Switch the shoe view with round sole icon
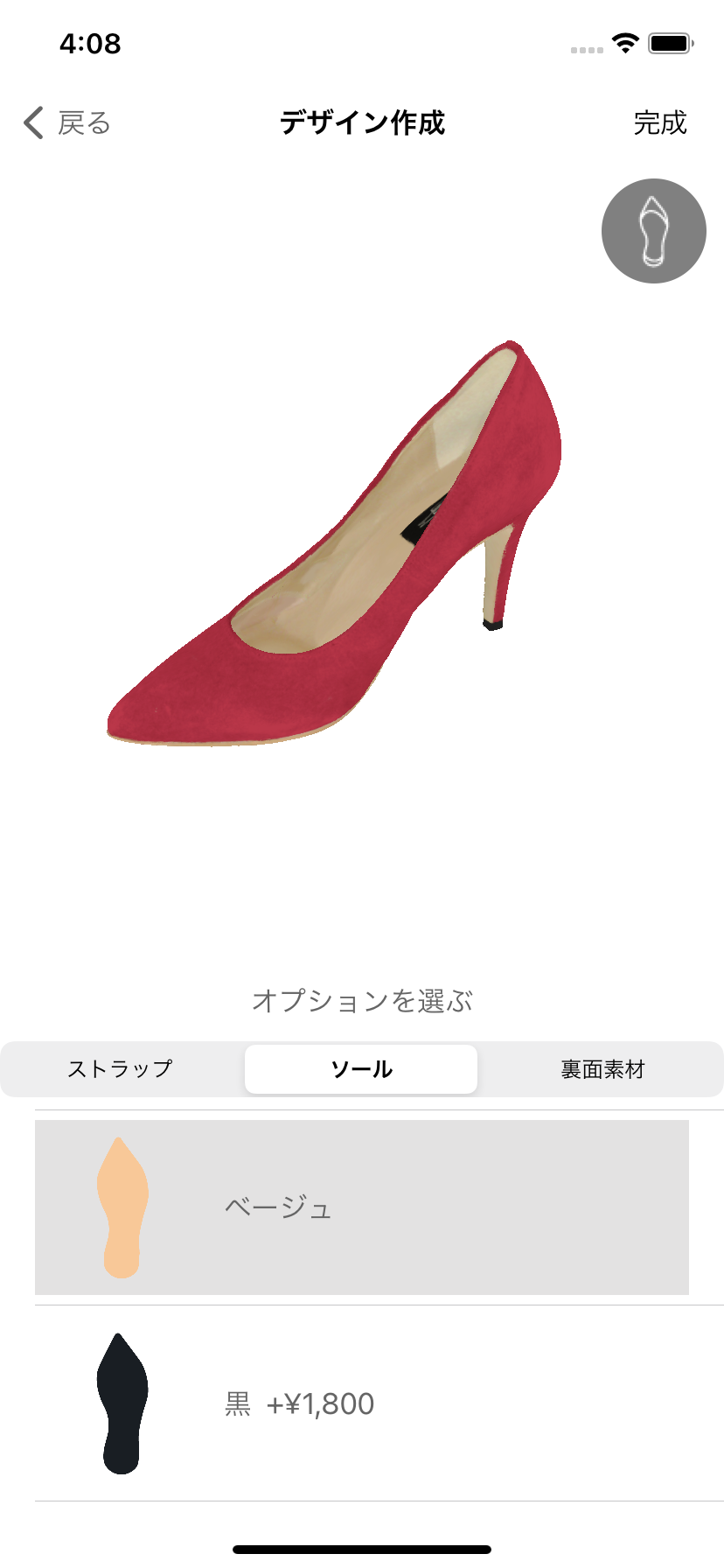The image size is (724, 1568). coord(653,231)
